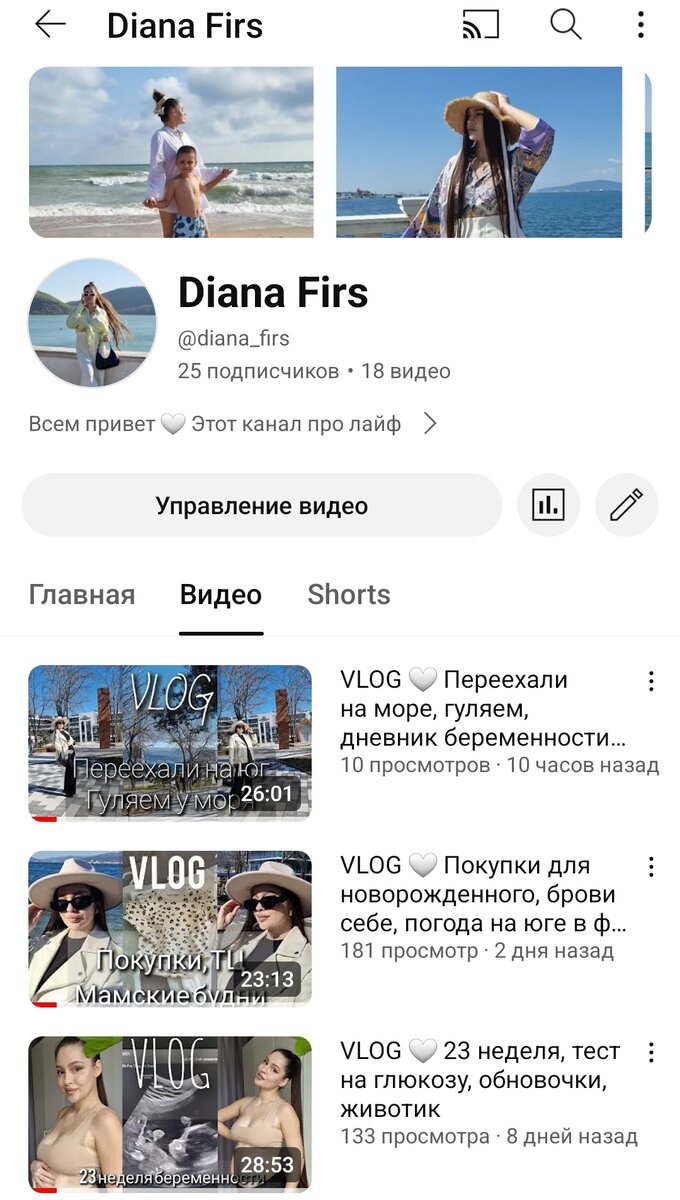Edit the channel with the pencil icon

pos(626,506)
